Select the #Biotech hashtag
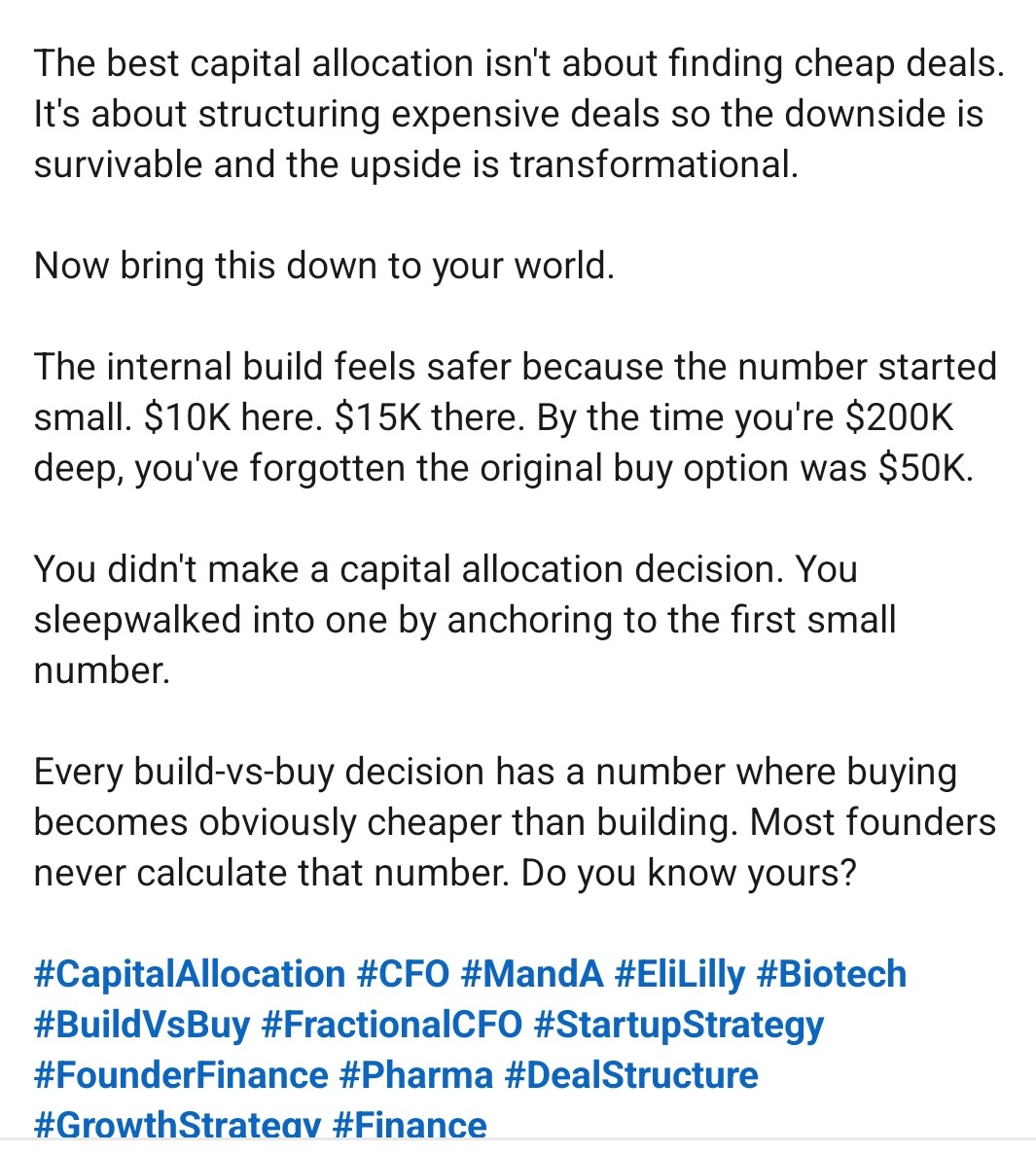 [x=831, y=974]
